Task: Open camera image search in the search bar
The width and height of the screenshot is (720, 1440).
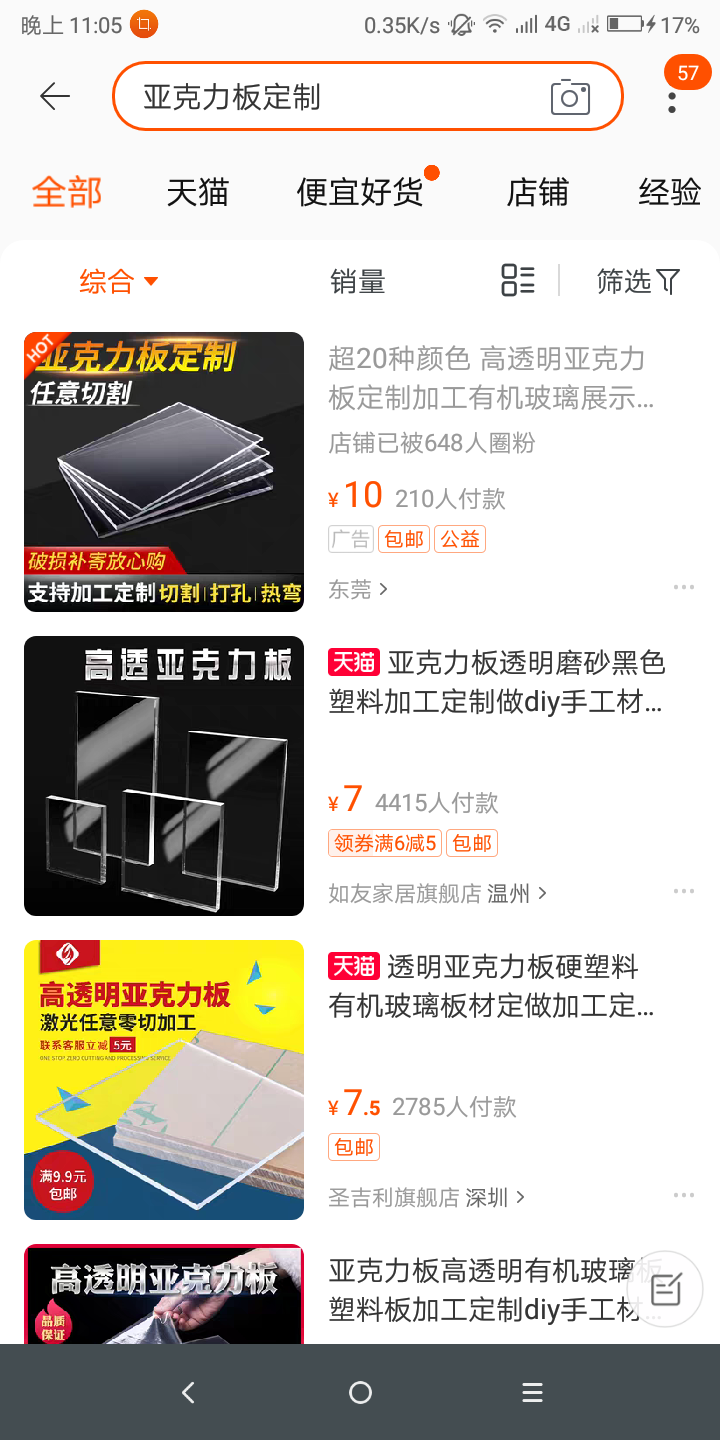Action: point(570,97)
